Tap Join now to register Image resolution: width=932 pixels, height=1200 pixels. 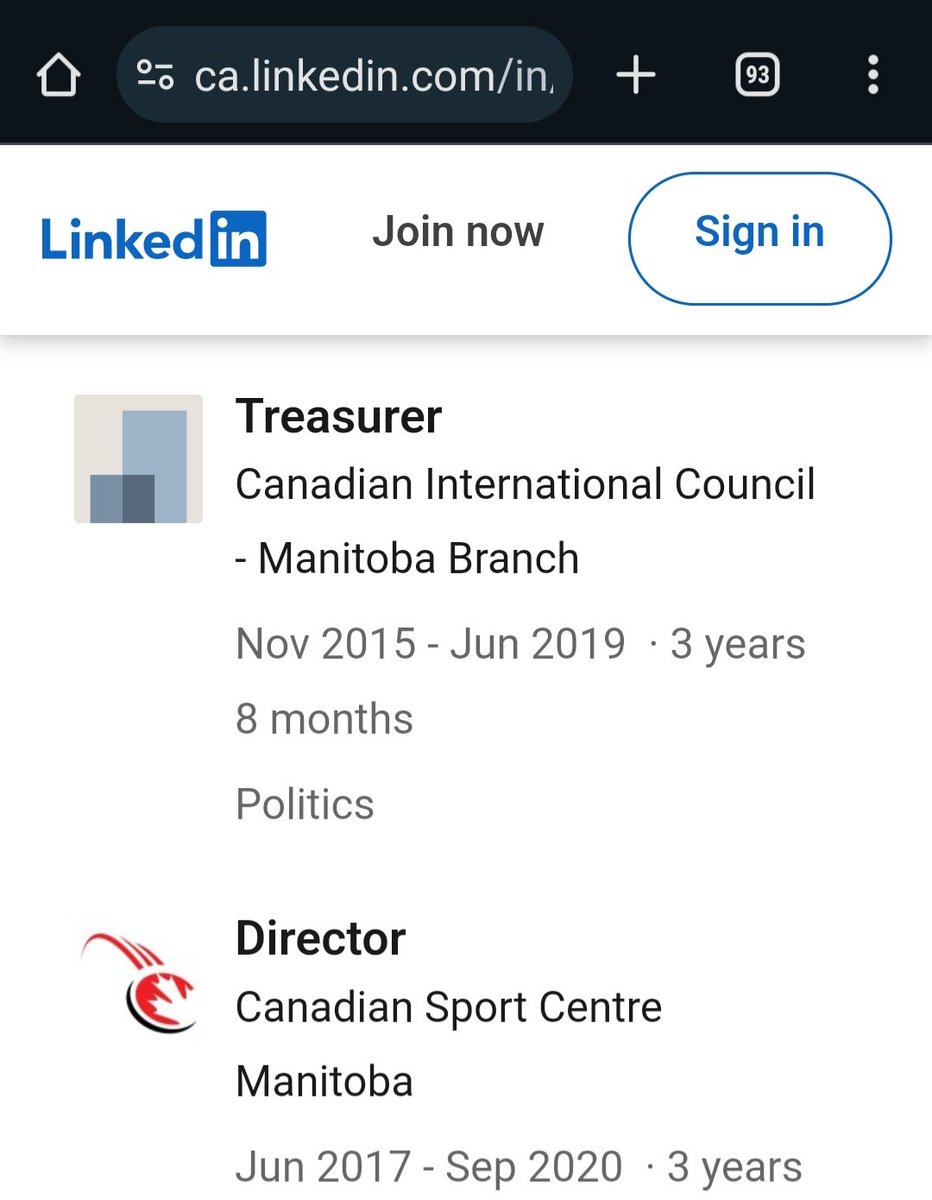458,232
